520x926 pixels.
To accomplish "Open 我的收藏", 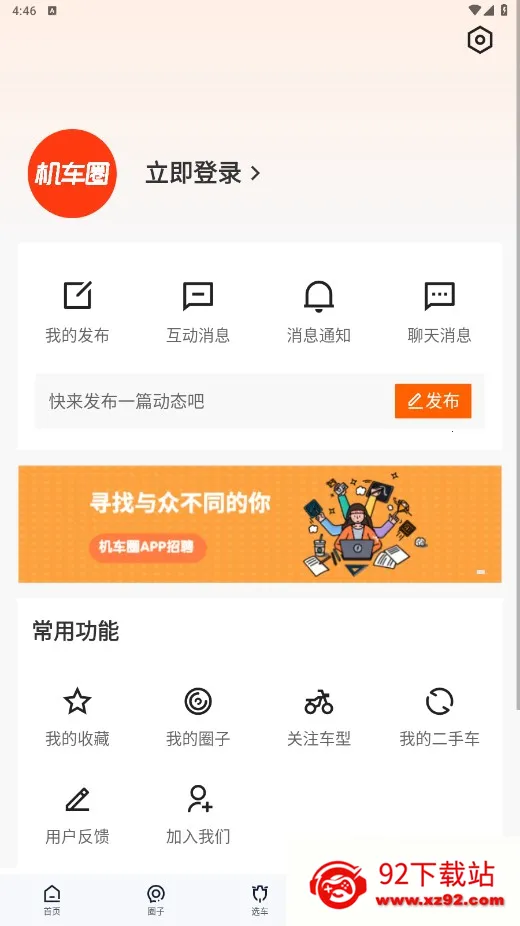I will 77,717.
